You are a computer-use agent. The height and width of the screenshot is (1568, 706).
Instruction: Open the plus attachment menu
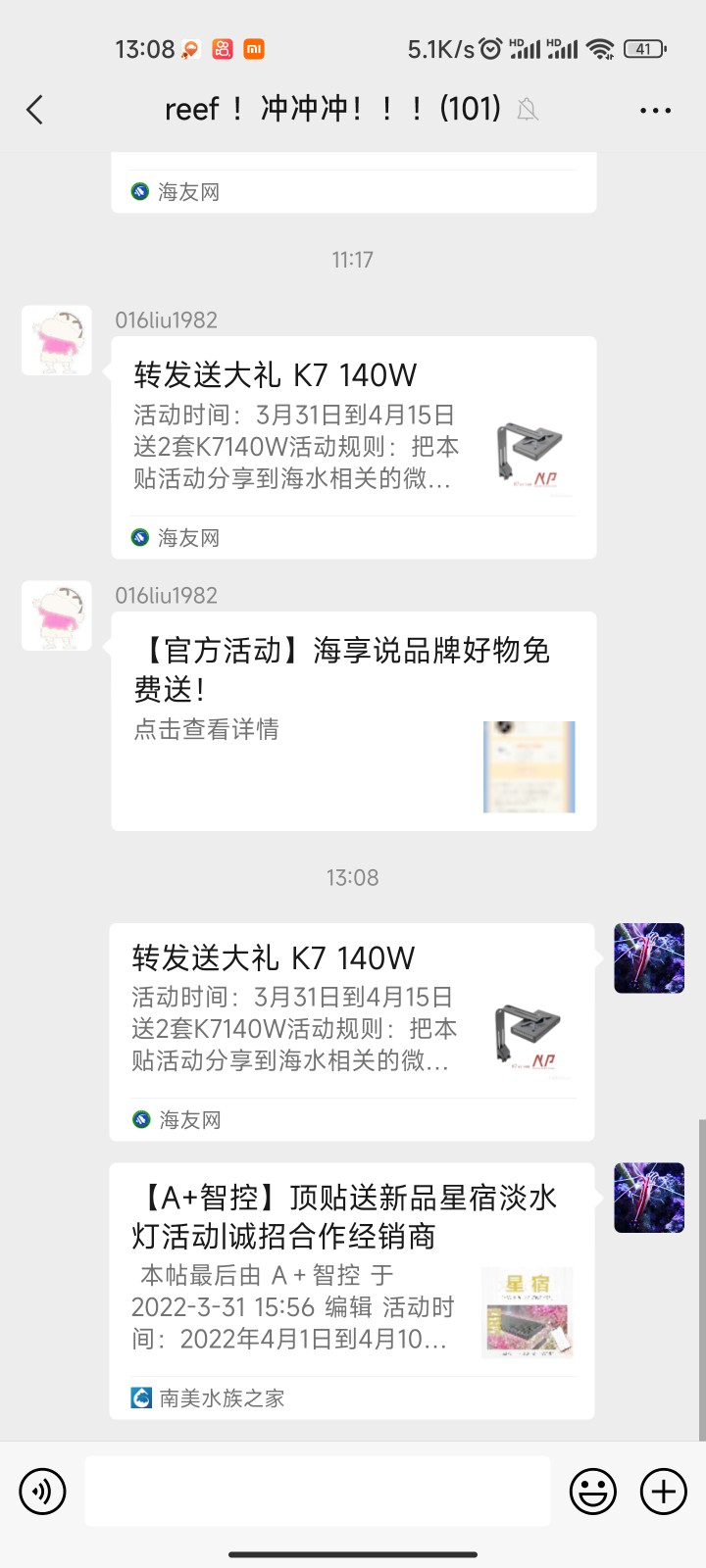pos(664,1492)
